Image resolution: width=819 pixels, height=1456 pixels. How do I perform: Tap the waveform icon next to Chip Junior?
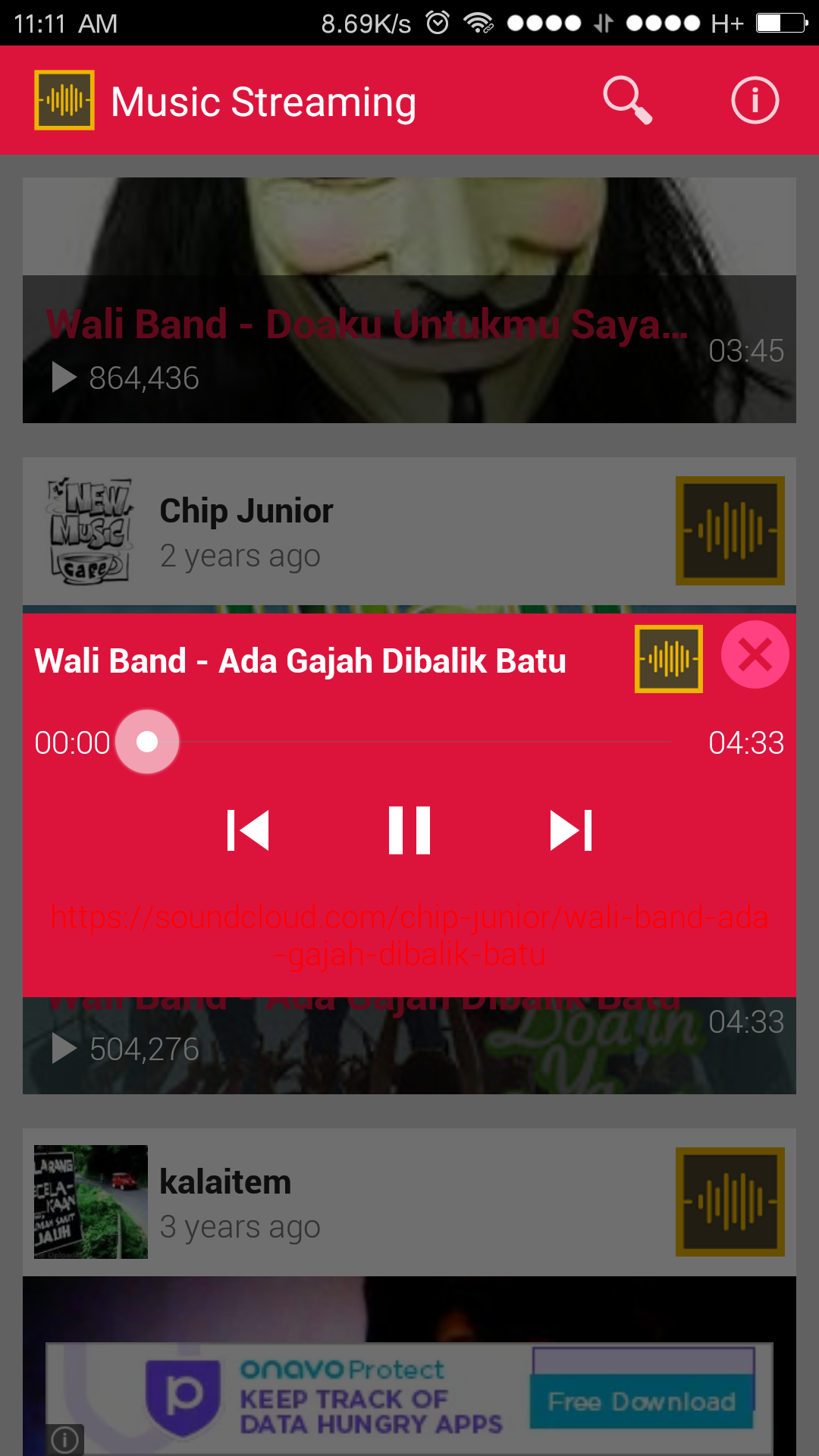point(730,531)
